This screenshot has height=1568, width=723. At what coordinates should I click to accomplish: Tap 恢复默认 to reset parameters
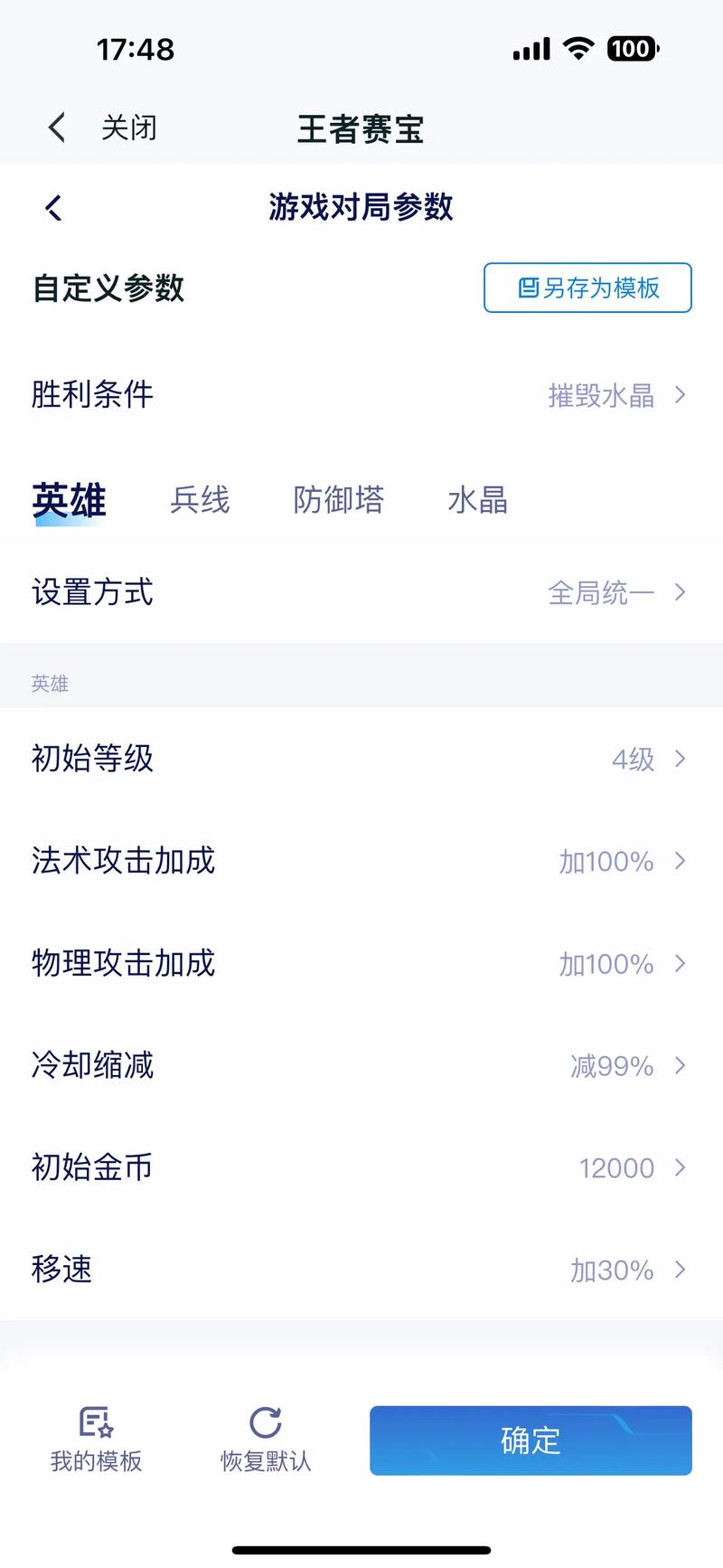266,1440
